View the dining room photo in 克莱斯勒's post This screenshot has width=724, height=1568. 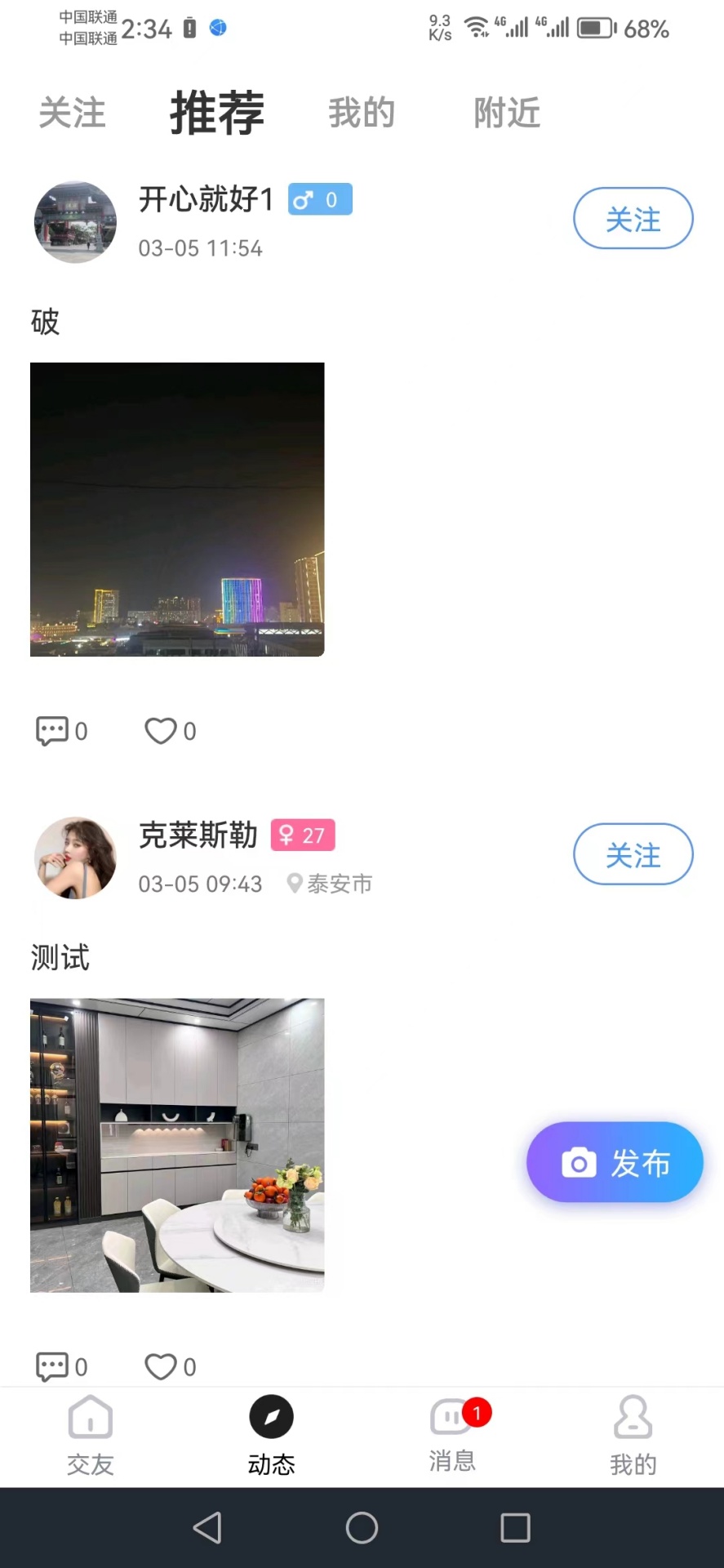(177, 1145)
